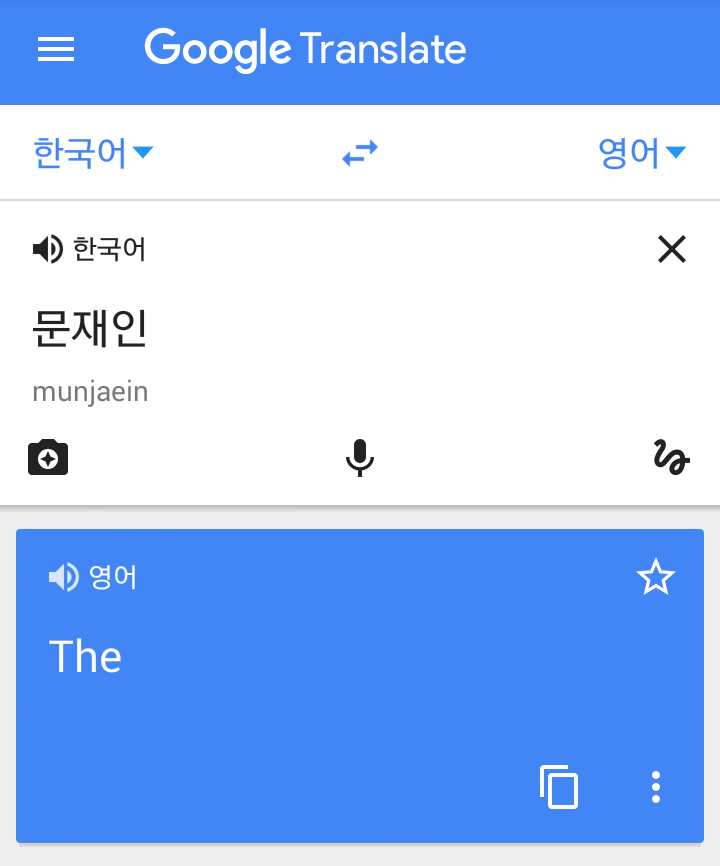Image resolution: width=720 pixels, height=866 pixels.
Task: Clear the entered text with X
Action: point(672,249)
